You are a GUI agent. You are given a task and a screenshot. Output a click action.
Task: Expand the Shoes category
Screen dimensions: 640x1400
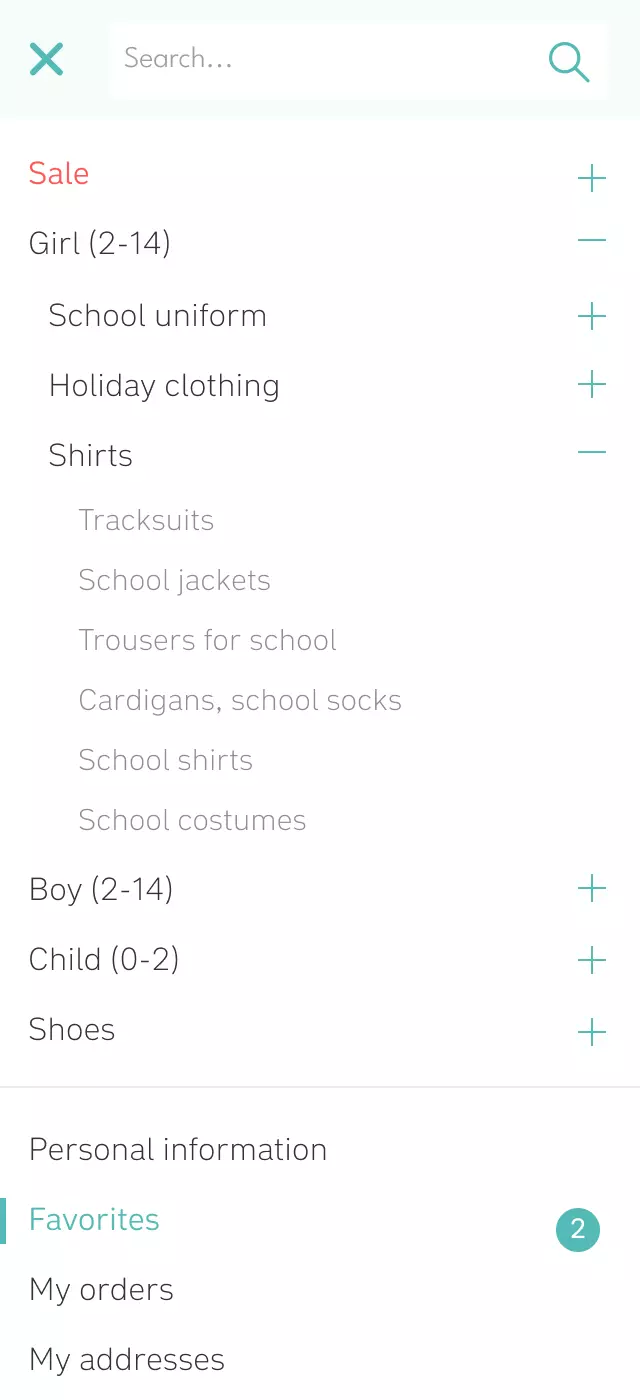(591, 1032)
